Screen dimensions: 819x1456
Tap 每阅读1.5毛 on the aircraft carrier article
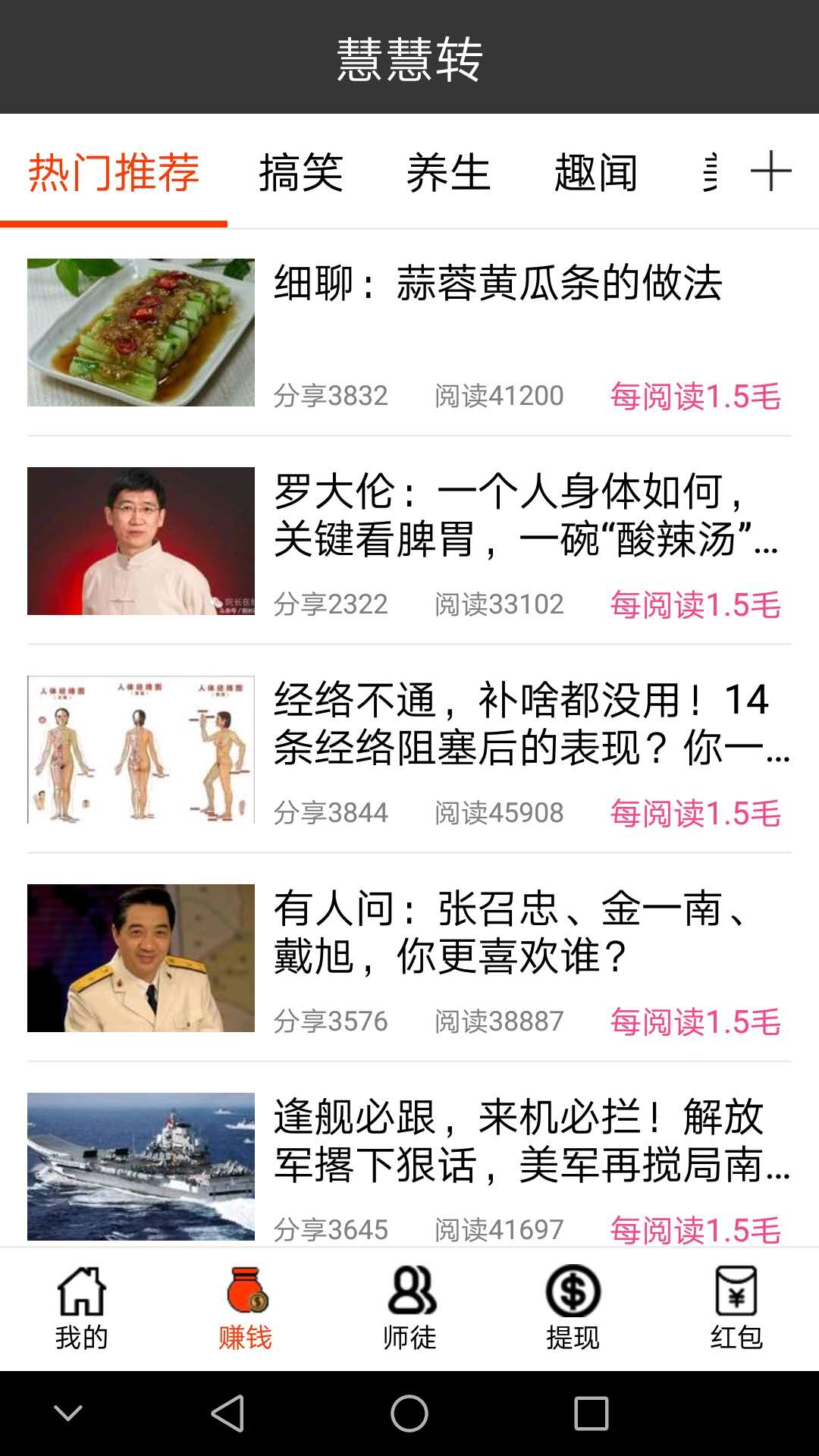pos(695,1228)
